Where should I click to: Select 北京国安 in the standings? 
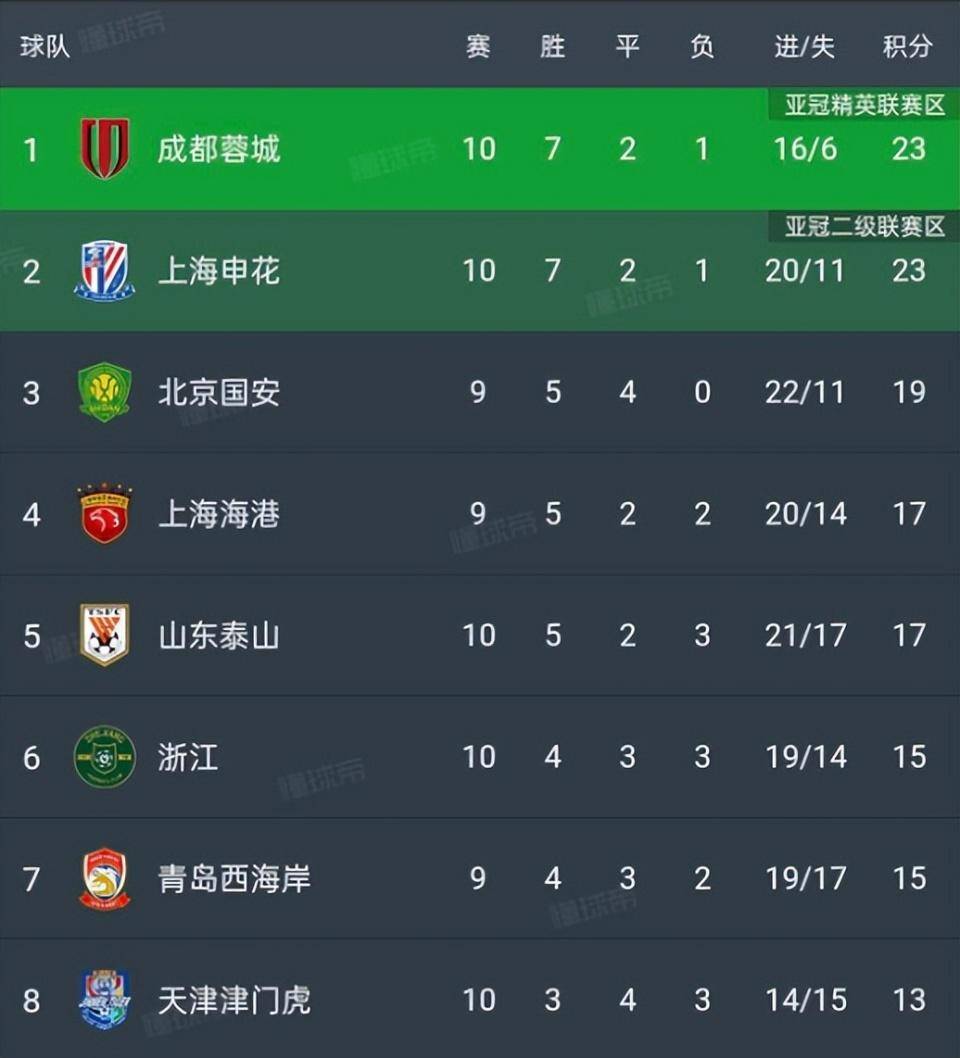(218, 392)
